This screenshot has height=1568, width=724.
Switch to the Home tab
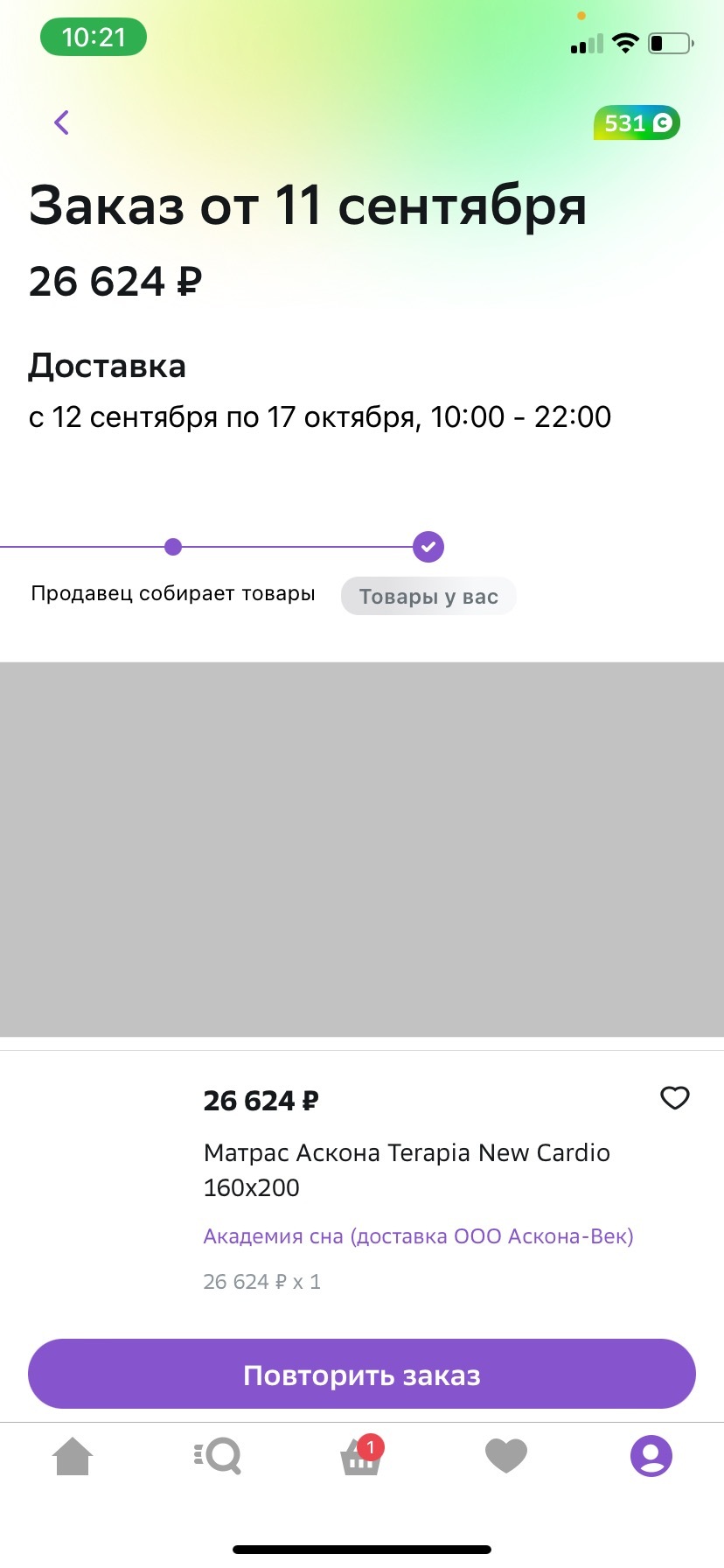tap(73, 1457)
